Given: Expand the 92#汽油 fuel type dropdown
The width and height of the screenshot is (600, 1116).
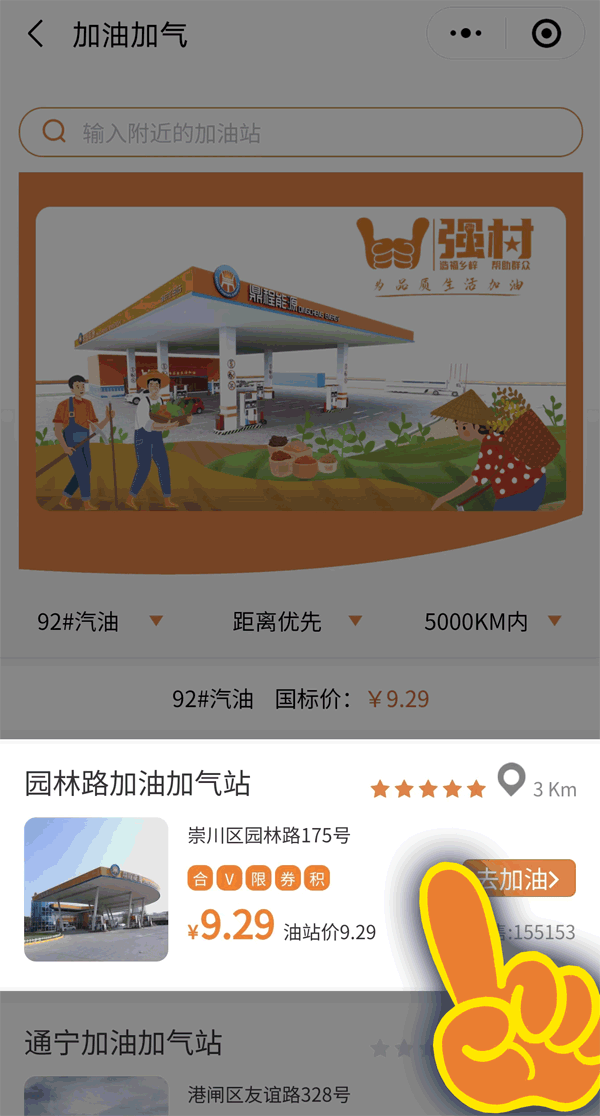Looking at the screenshot, I should [x=100, y=622].
